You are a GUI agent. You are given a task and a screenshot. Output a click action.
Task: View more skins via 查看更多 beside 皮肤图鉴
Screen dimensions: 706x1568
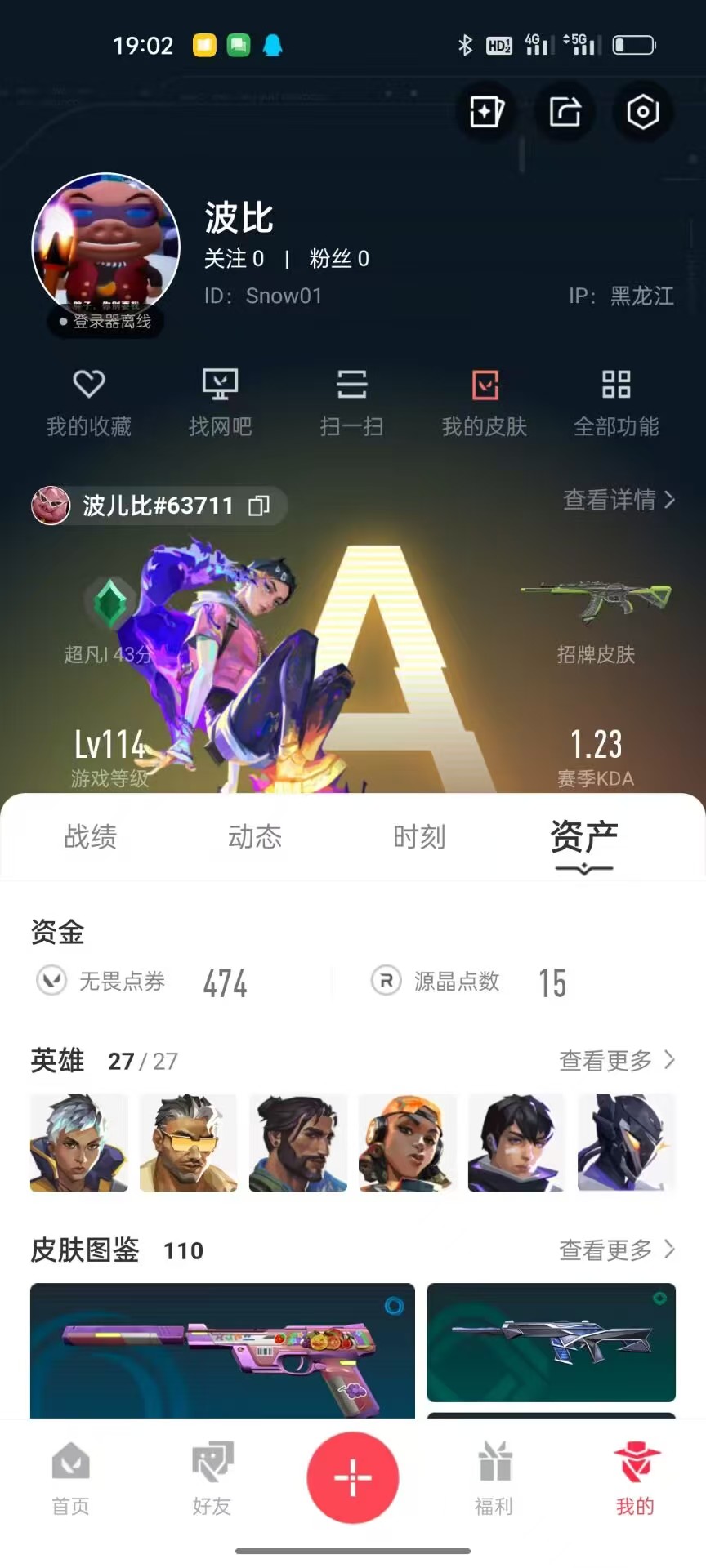pos(617,1249)
